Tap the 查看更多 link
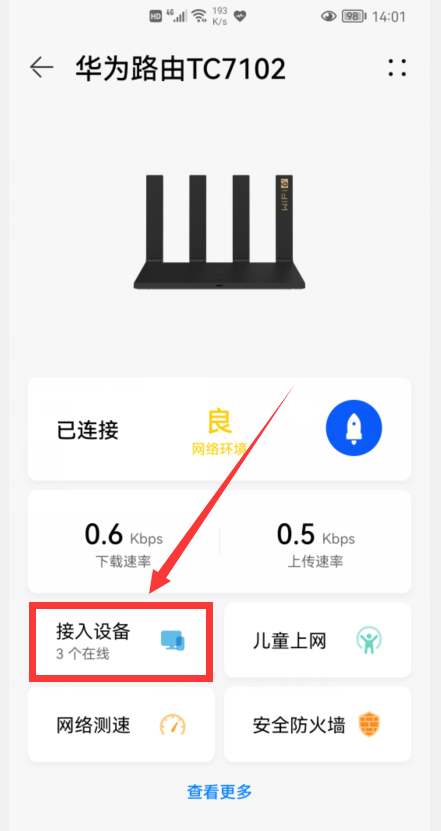 [219, 792]
